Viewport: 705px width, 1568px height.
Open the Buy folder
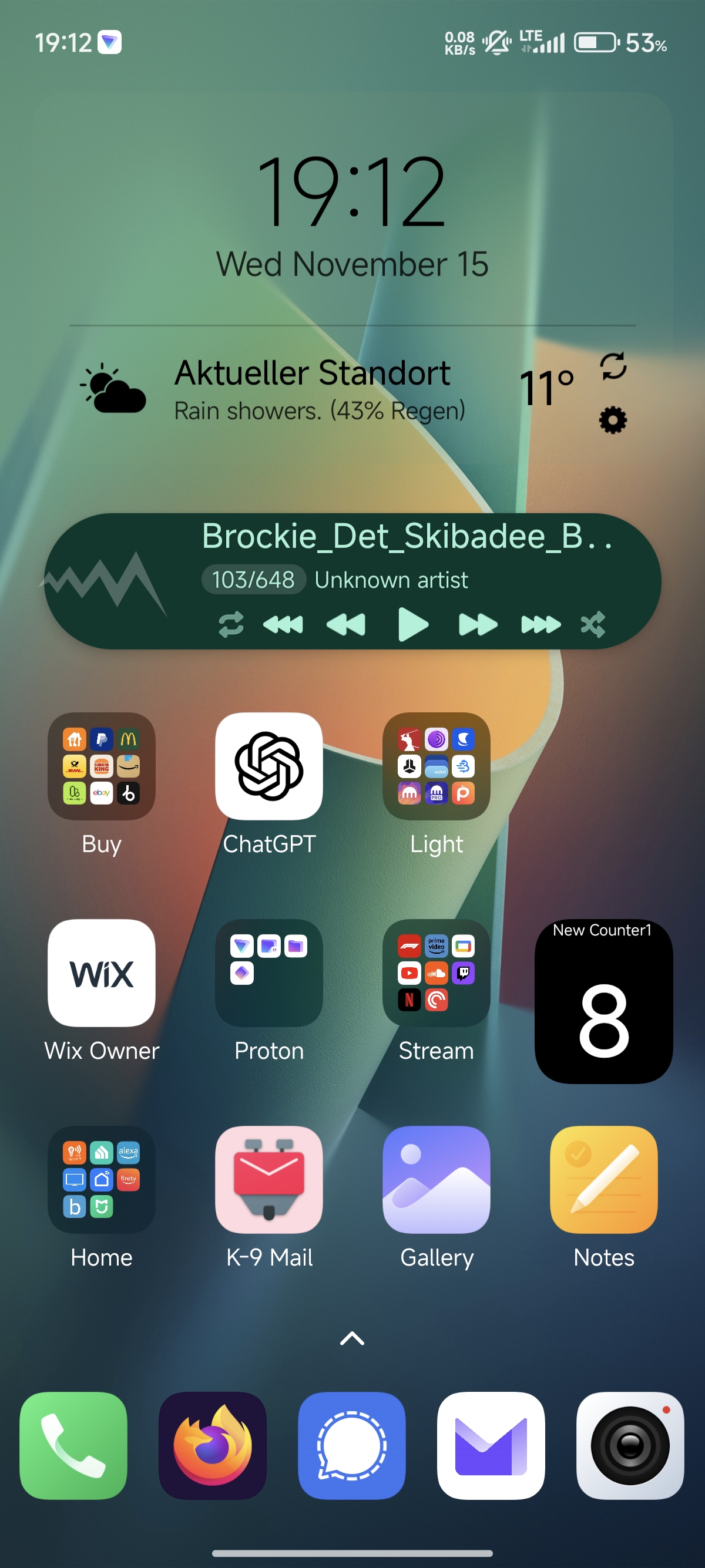tap(102, 766)
